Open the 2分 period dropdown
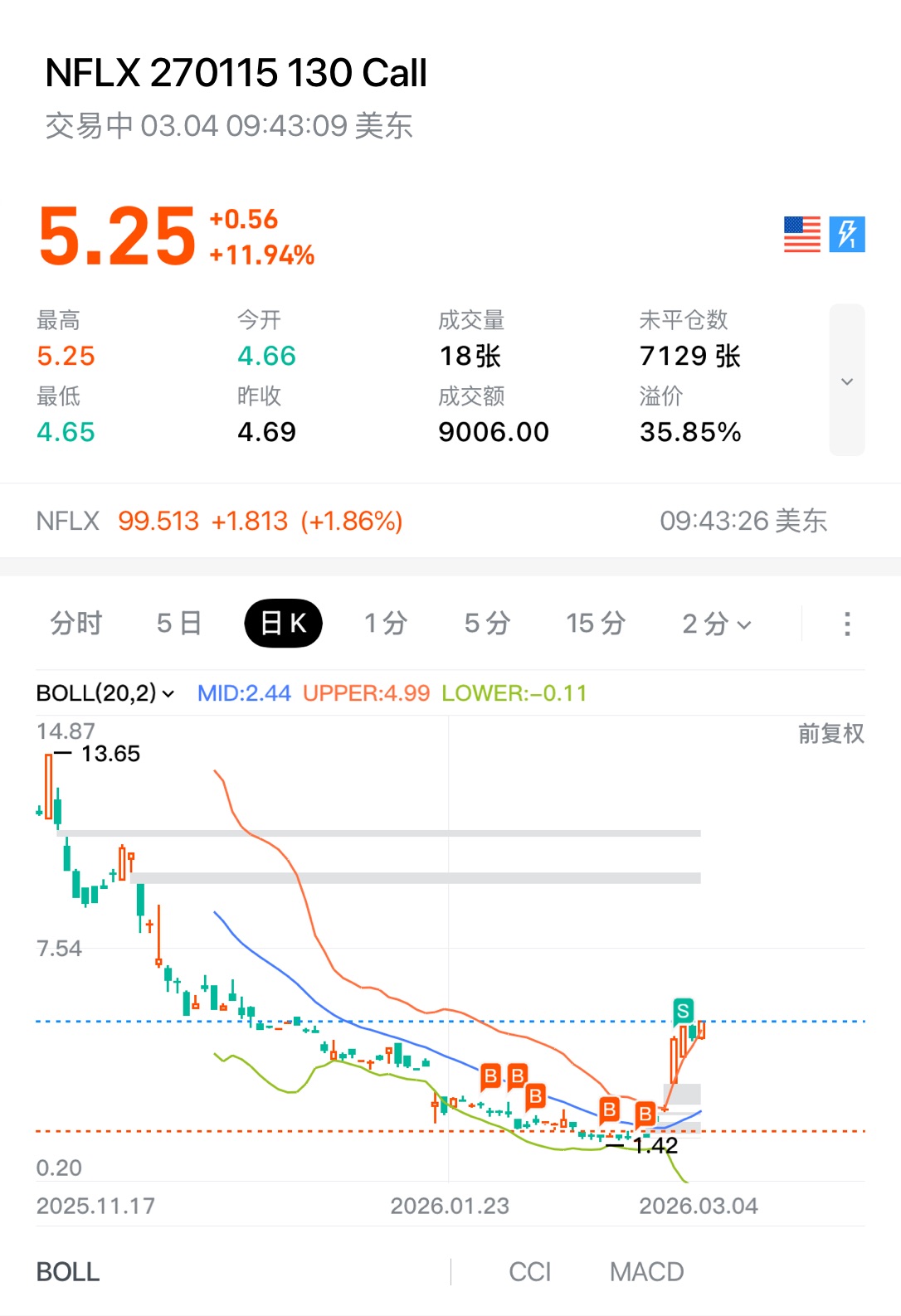This screenshot has height=1316, width=901. click(716, 623)
